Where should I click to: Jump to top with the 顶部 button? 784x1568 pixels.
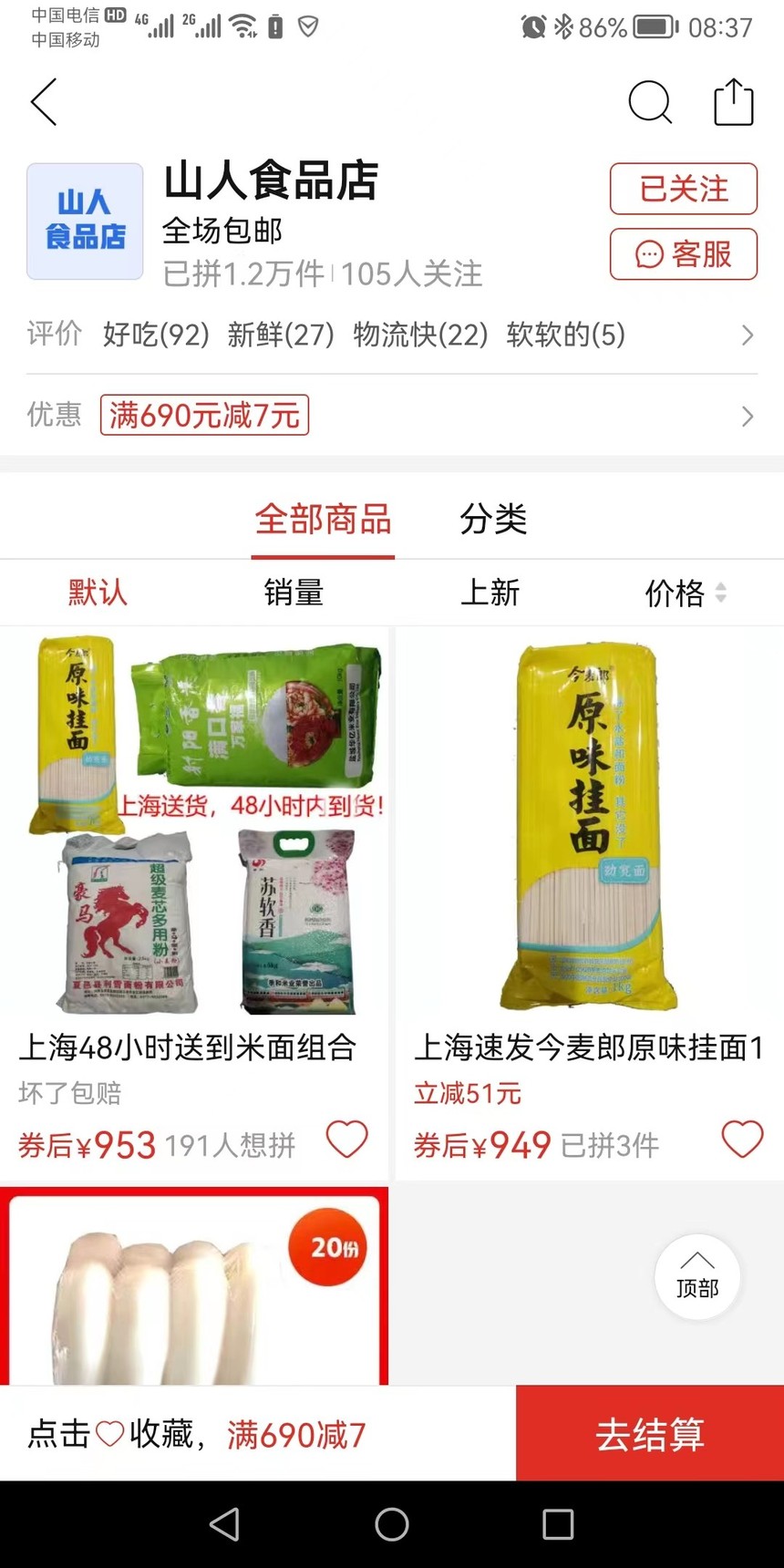697,1276
